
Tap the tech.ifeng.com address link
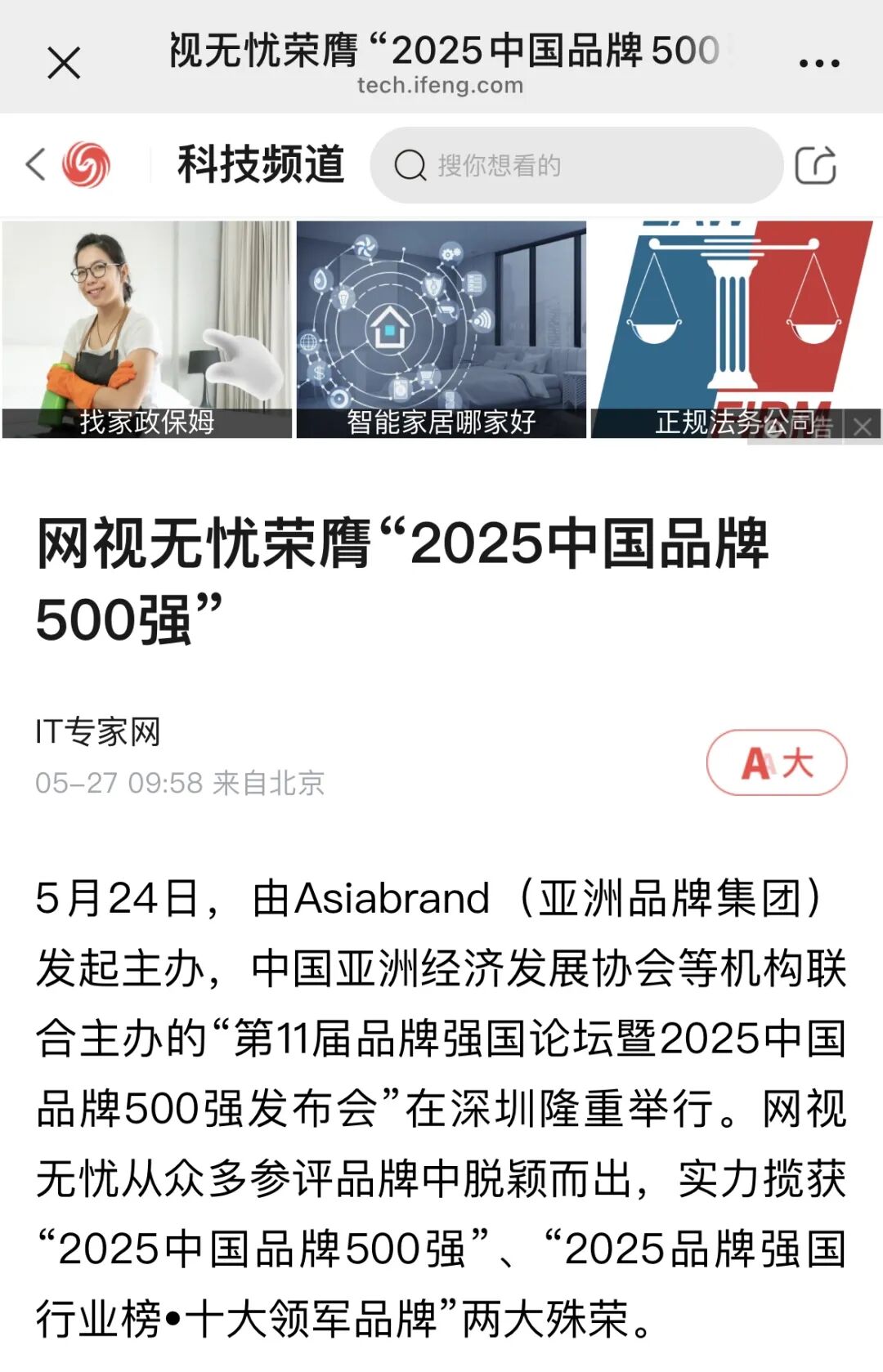pos(441,85)
